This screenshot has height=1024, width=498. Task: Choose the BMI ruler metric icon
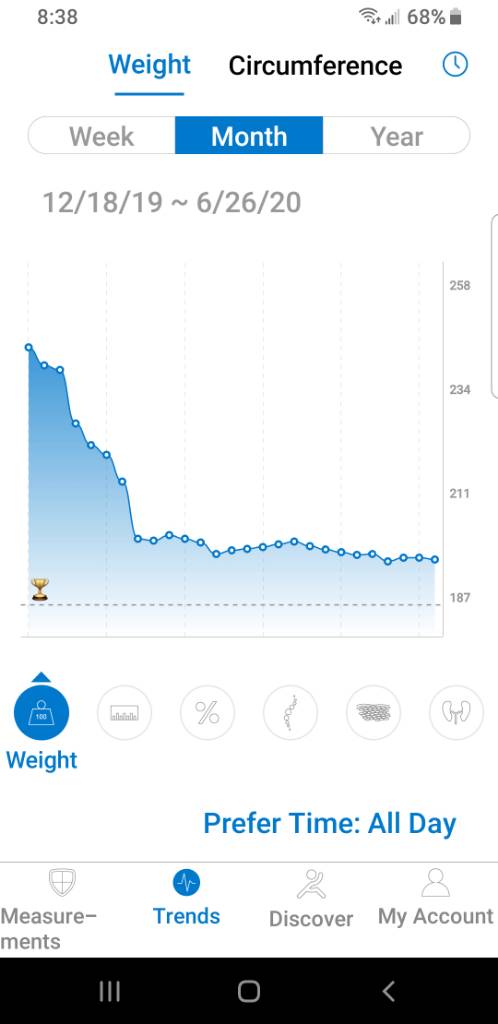[x=124, y=713]
